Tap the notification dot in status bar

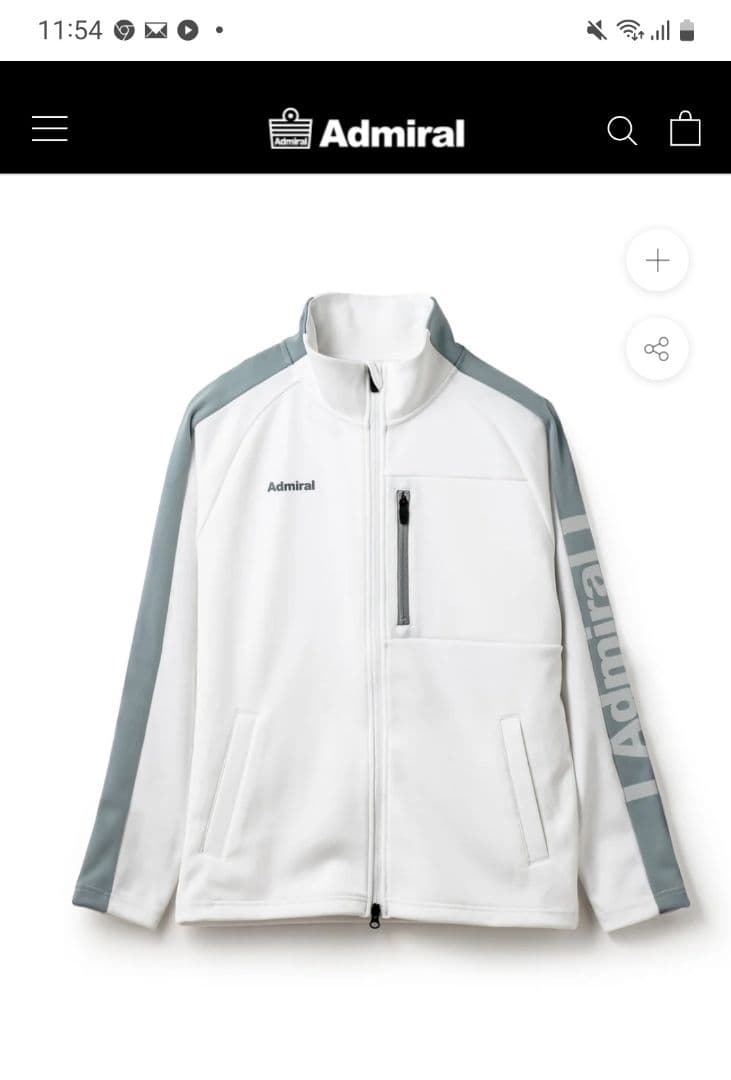[x=219, y=31]
